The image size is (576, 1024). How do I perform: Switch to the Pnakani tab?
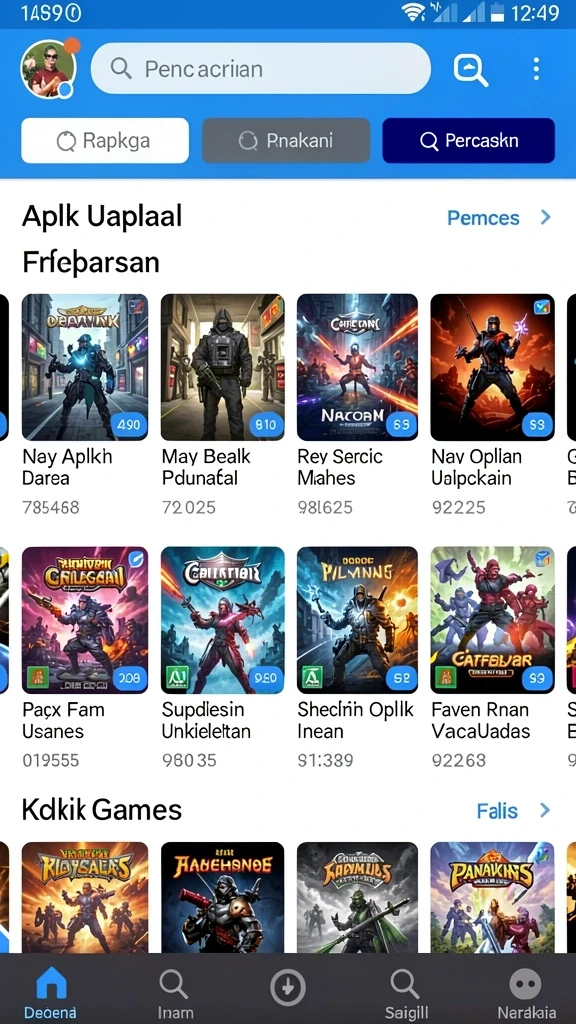(286, 140)
